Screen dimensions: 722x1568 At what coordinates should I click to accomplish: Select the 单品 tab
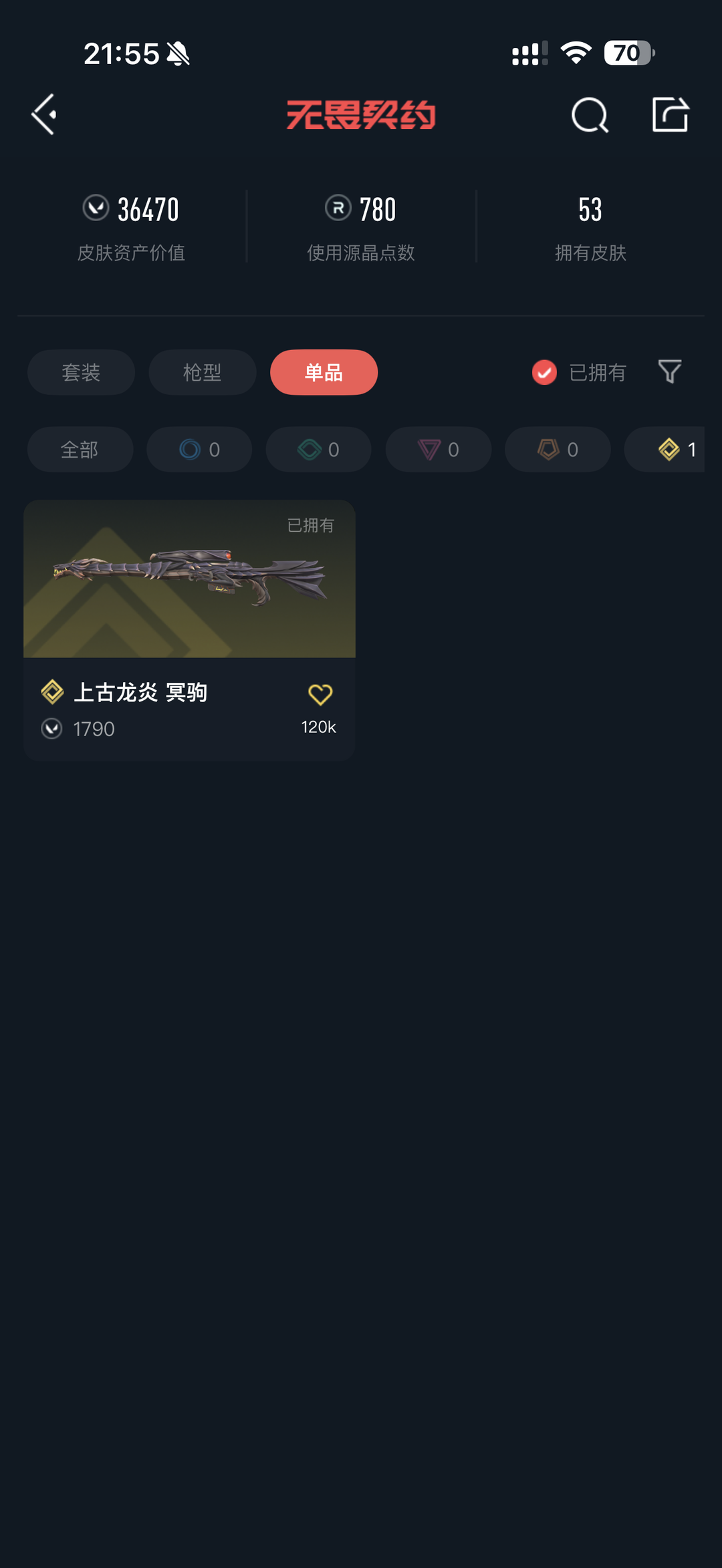coord(324,372)
